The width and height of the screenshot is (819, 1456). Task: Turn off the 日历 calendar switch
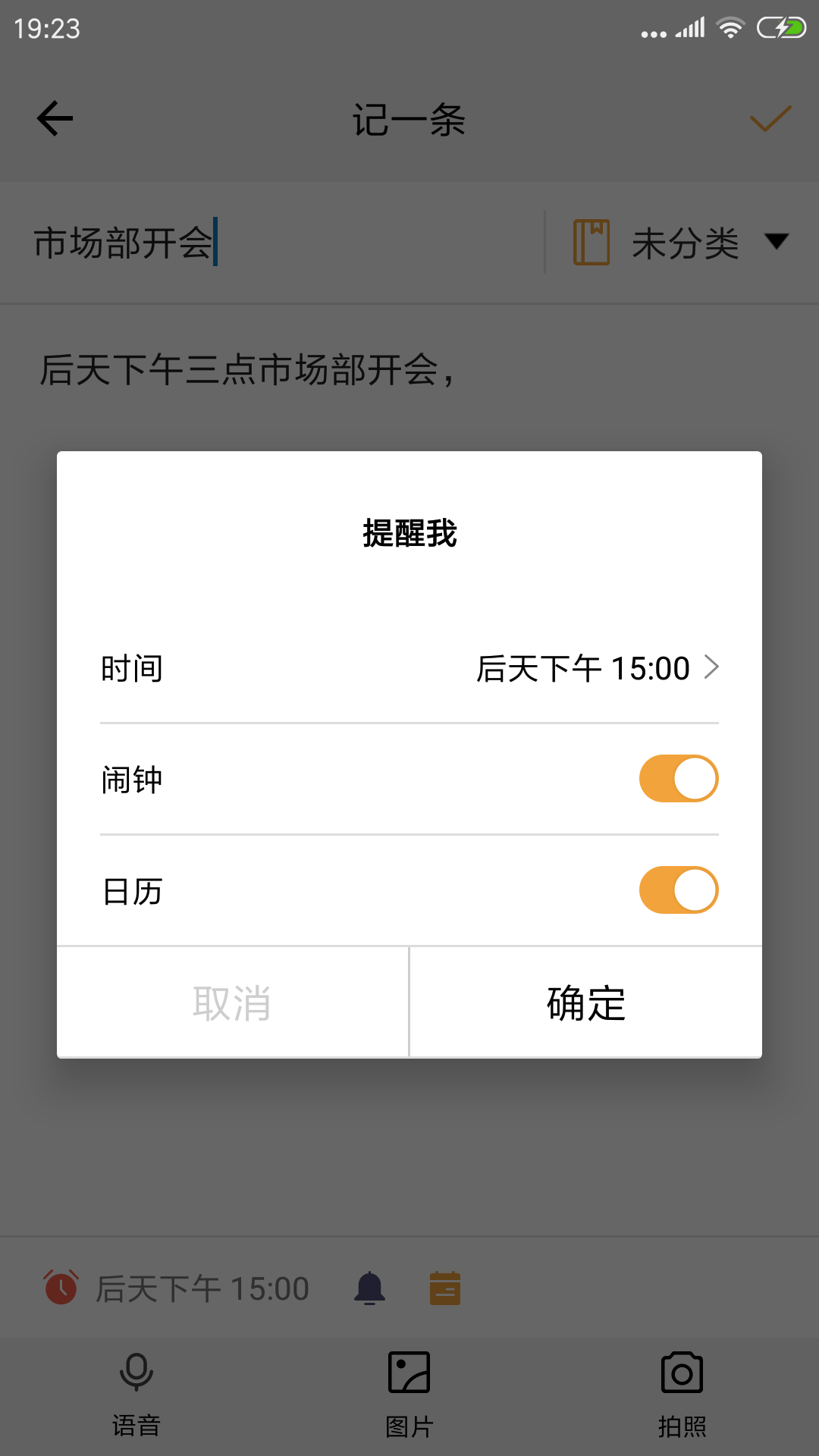click(x=677, y=890)
